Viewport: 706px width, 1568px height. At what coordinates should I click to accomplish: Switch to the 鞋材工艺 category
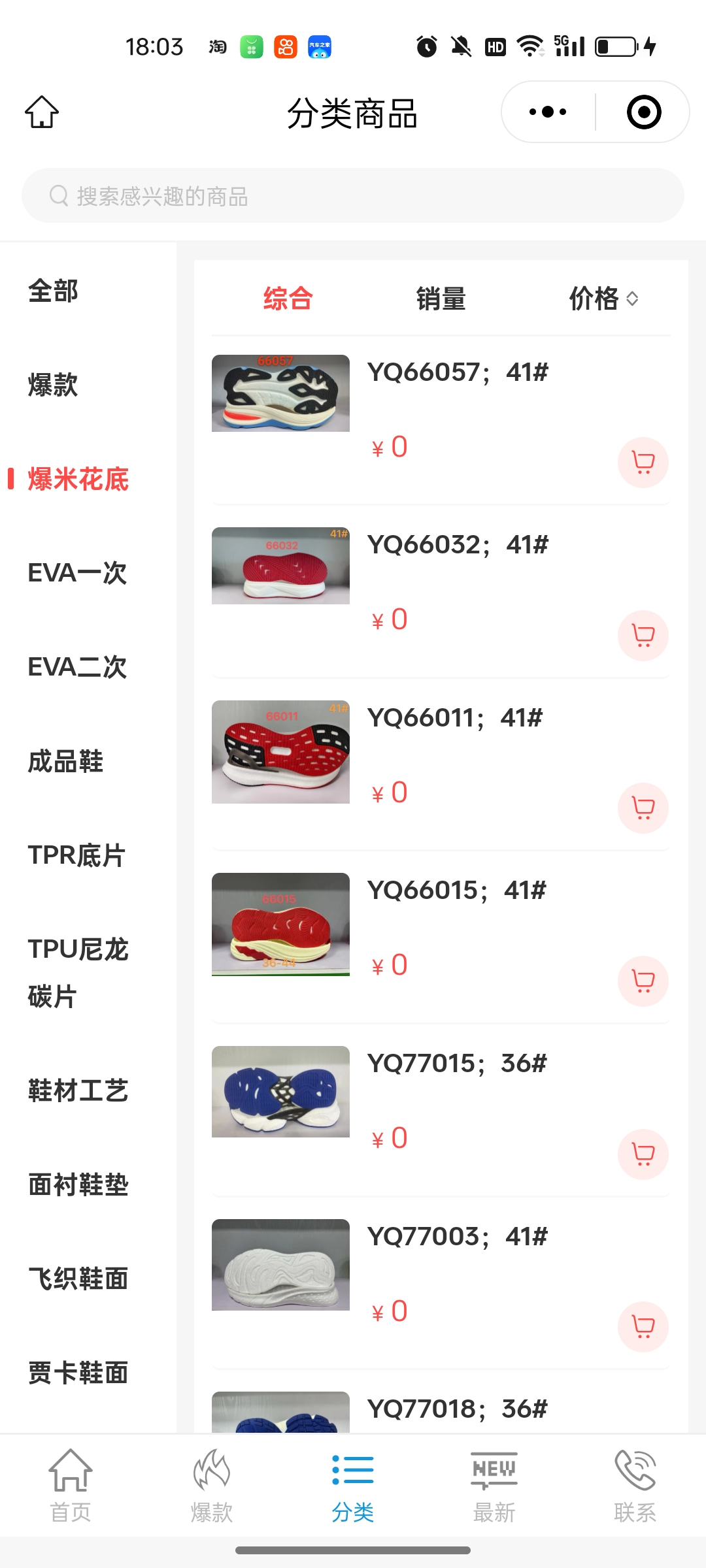point(78,1090)
